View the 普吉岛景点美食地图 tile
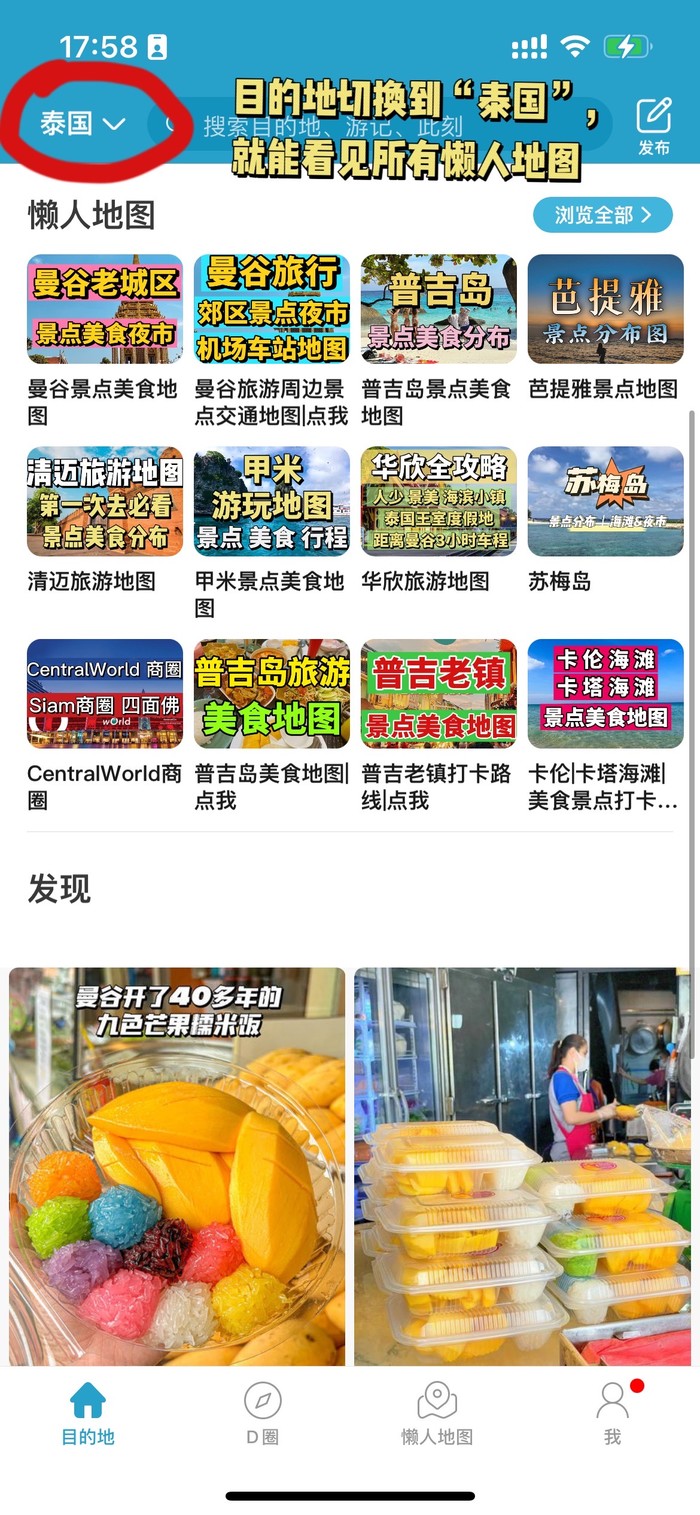This screenshot has height=1515, width=700. click(438, 309)
